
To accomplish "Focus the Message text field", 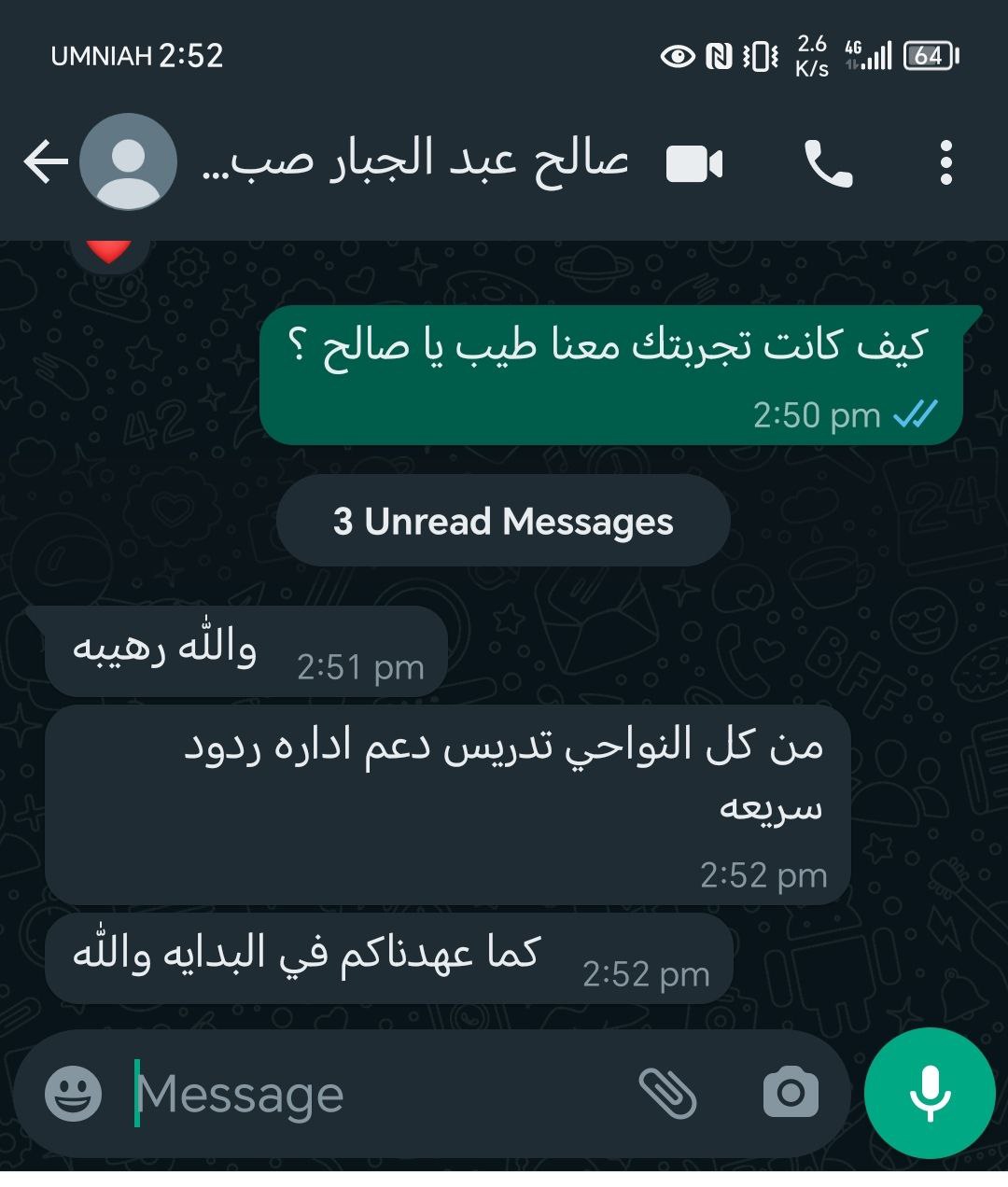I will pyautogui.click(x=373, y=1094).
